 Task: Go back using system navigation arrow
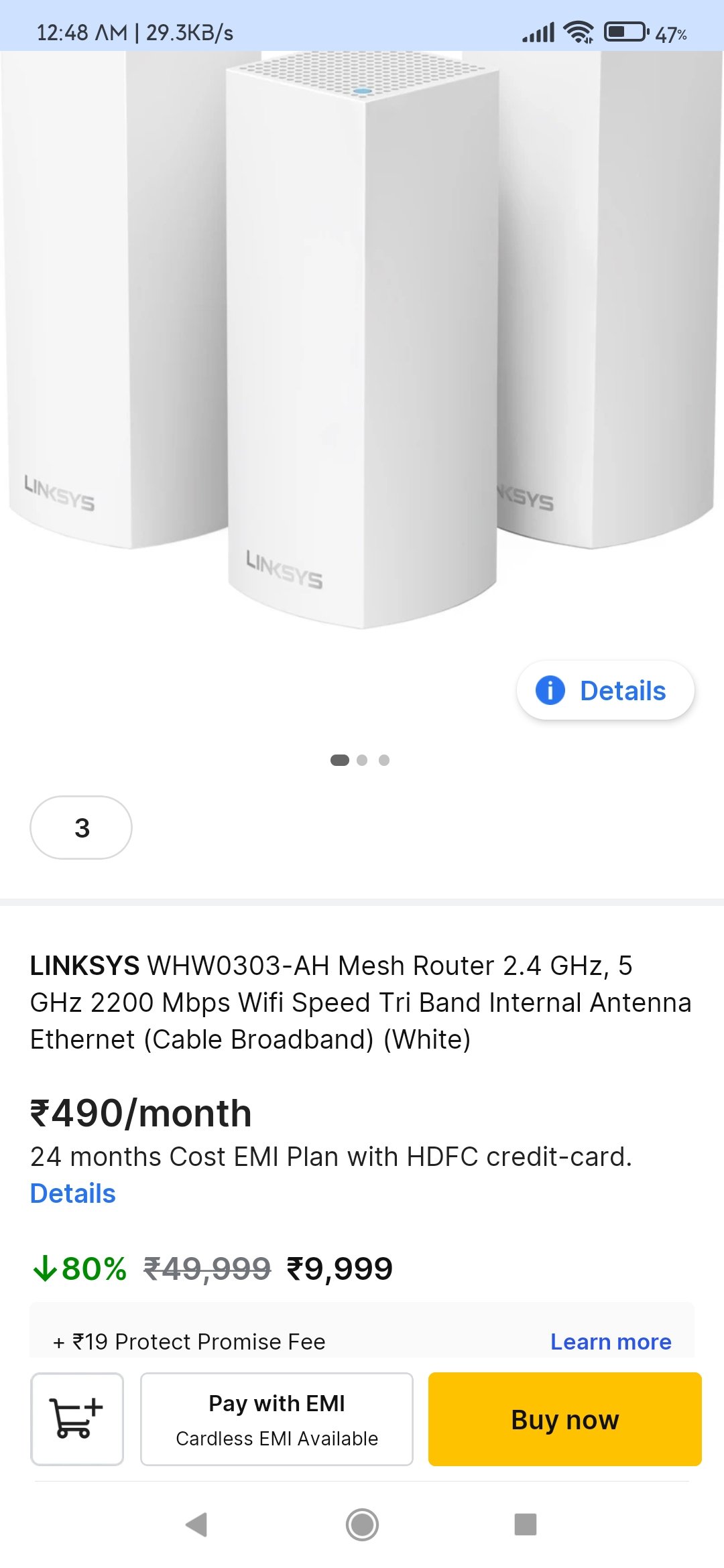tap(197, 1524)
